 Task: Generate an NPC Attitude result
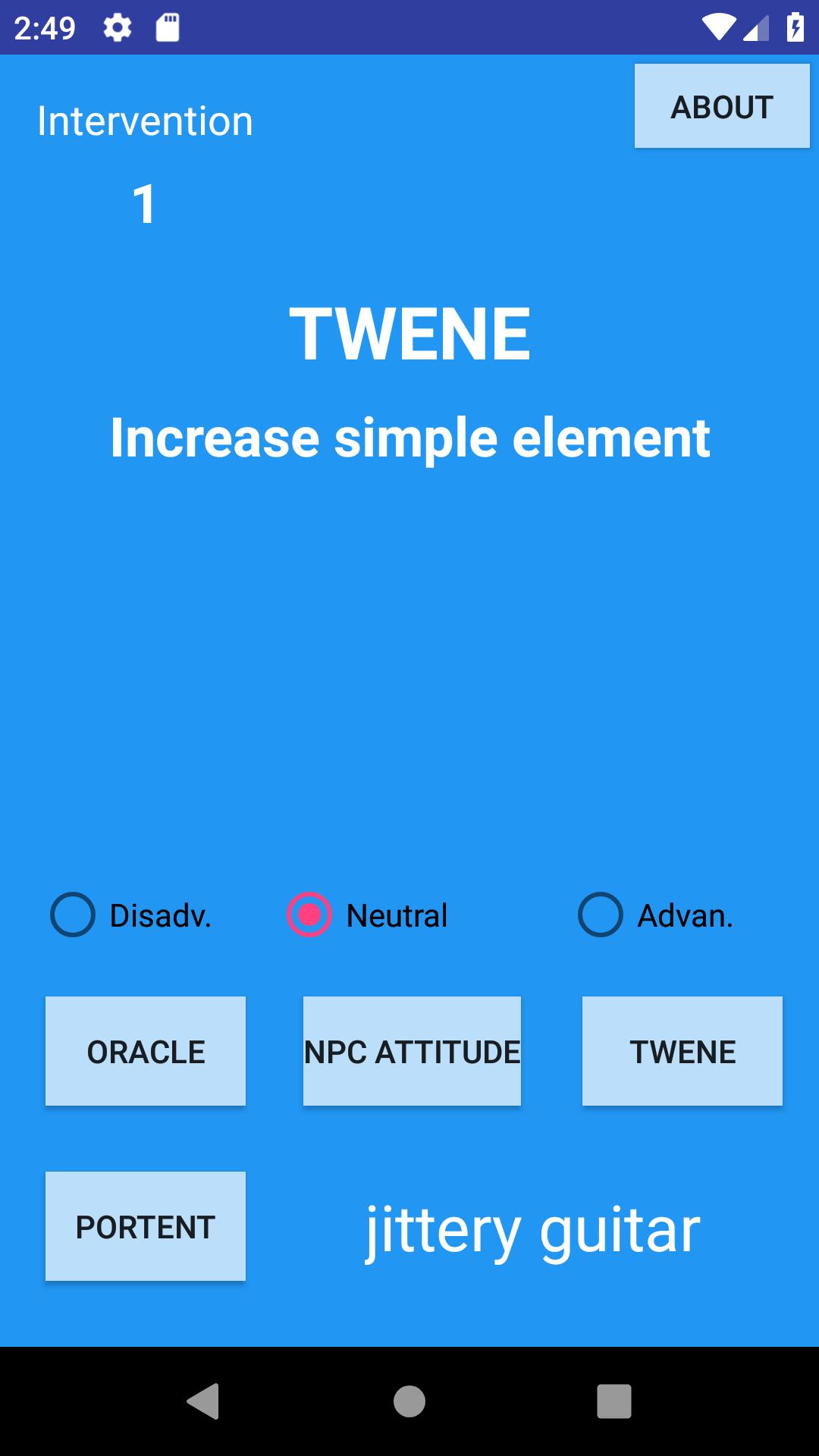[412, 1051]
